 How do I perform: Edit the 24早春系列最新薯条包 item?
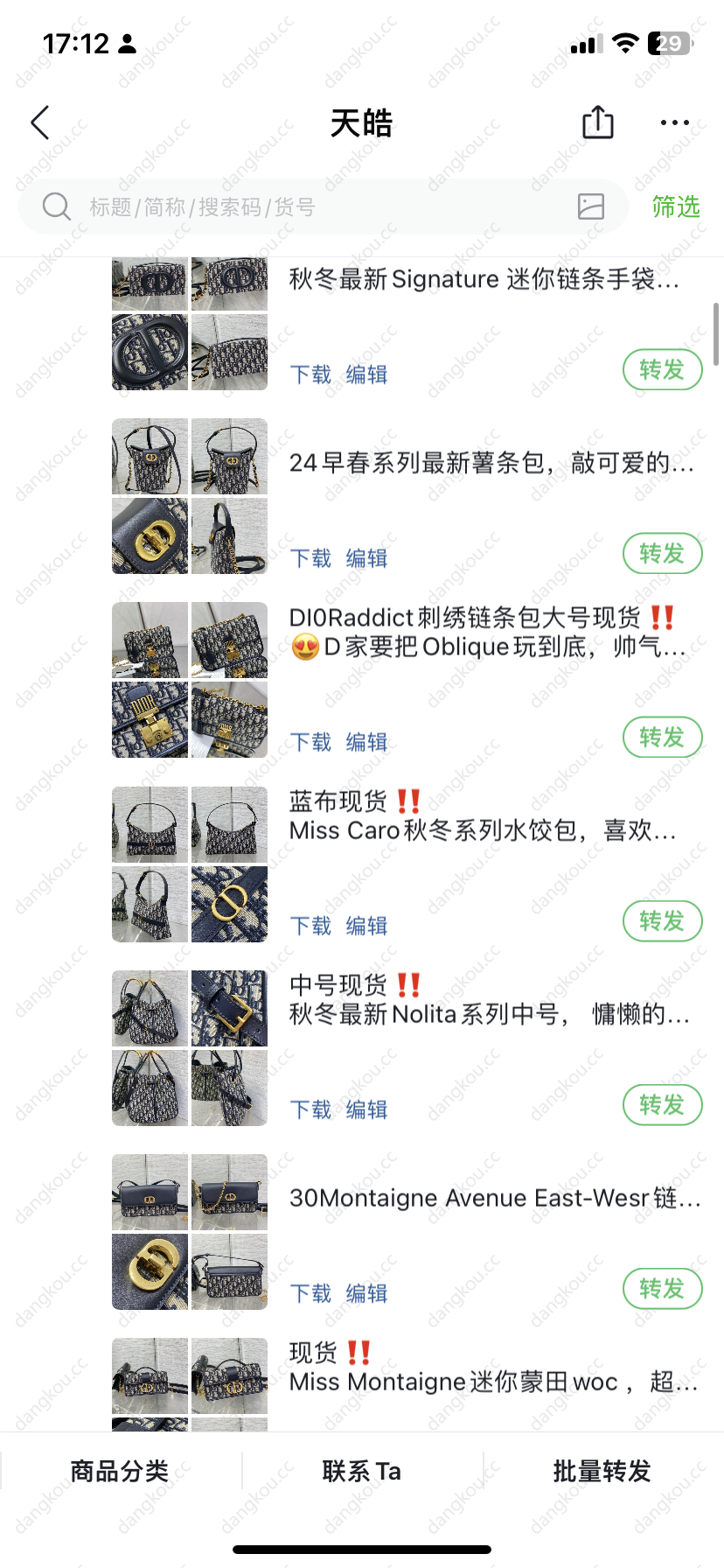(x=366, y=558)
